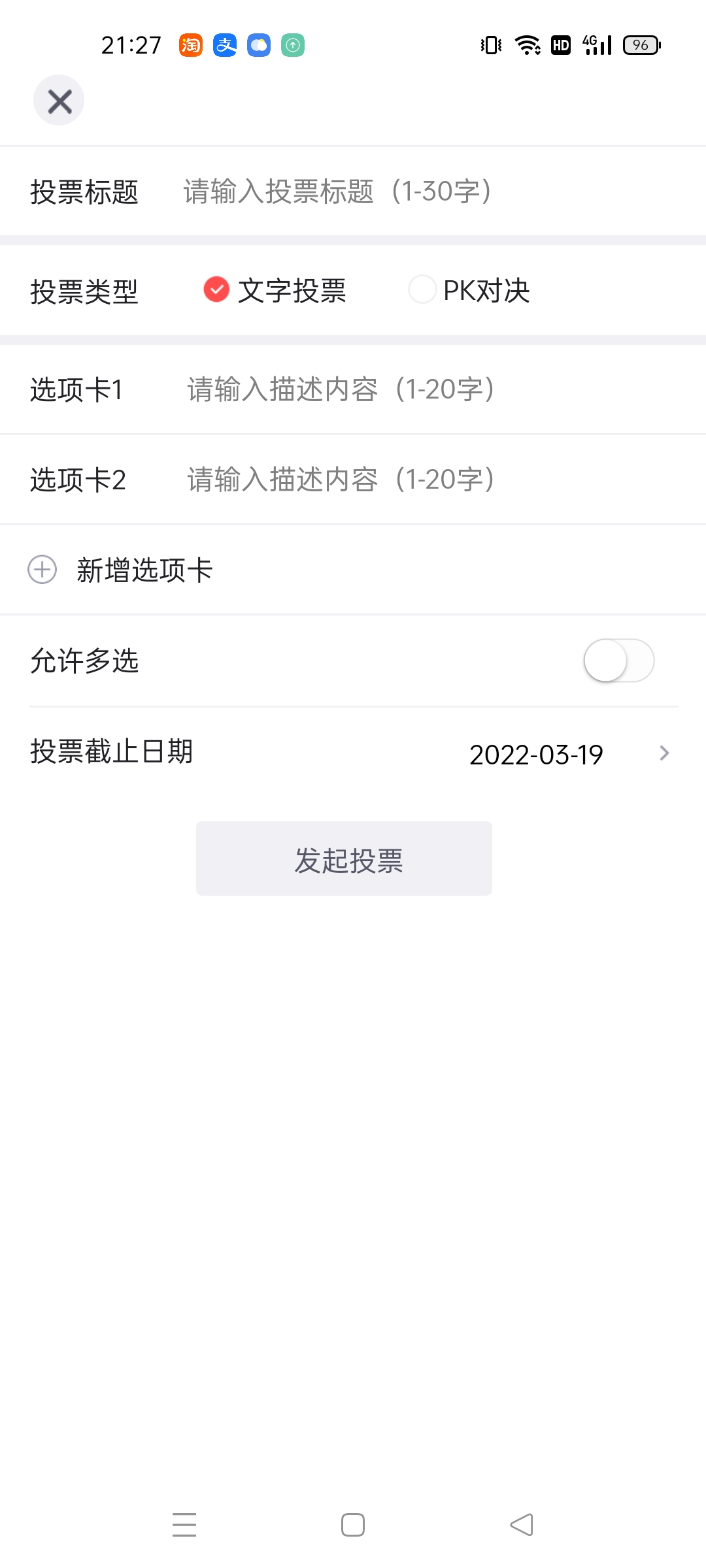
Task: Open recent apps from navigation bar
Action: pyautogui.click(x=184, y=1525)
